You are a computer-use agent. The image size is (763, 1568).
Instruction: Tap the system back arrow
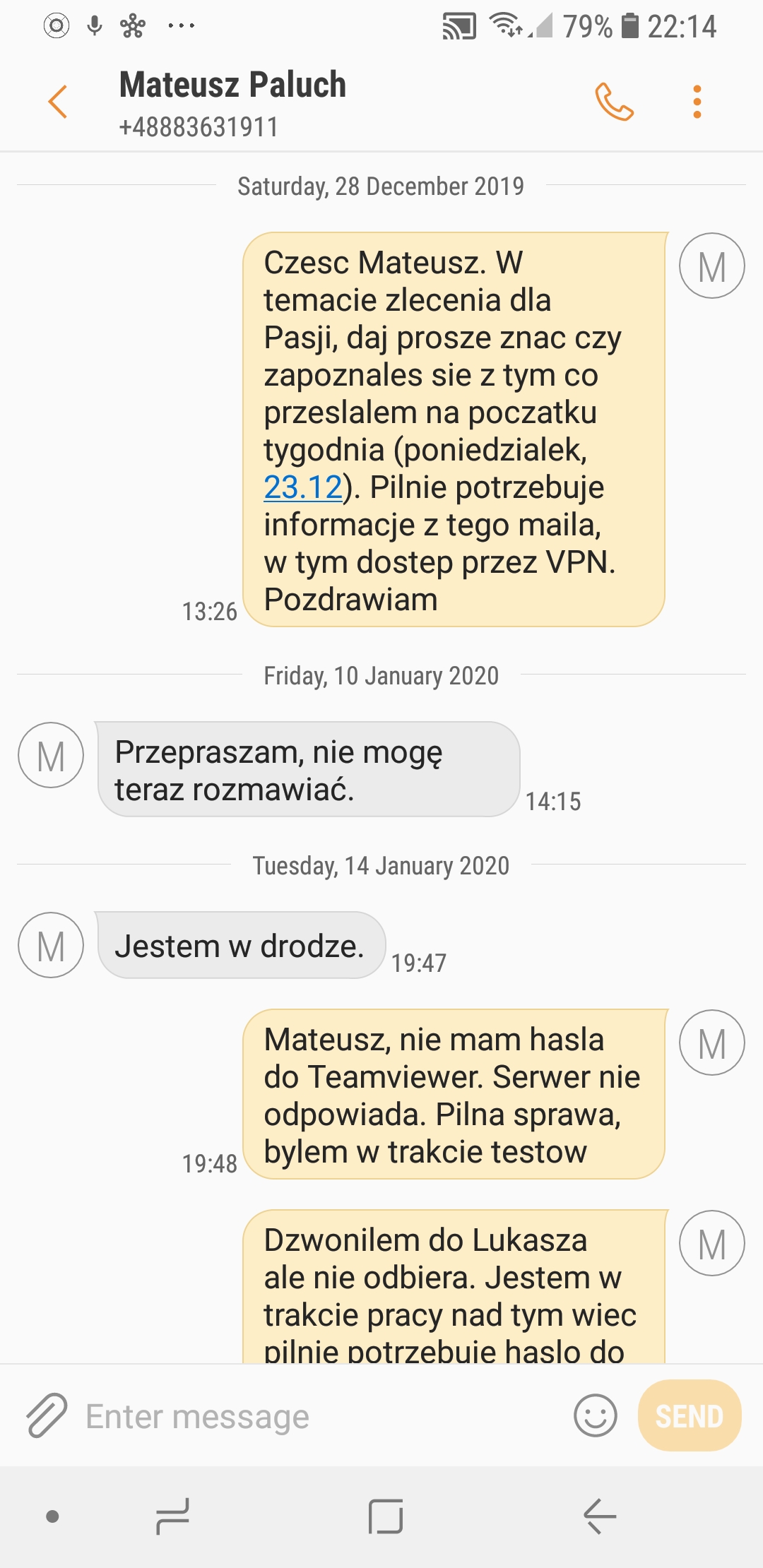point(600,1516)
